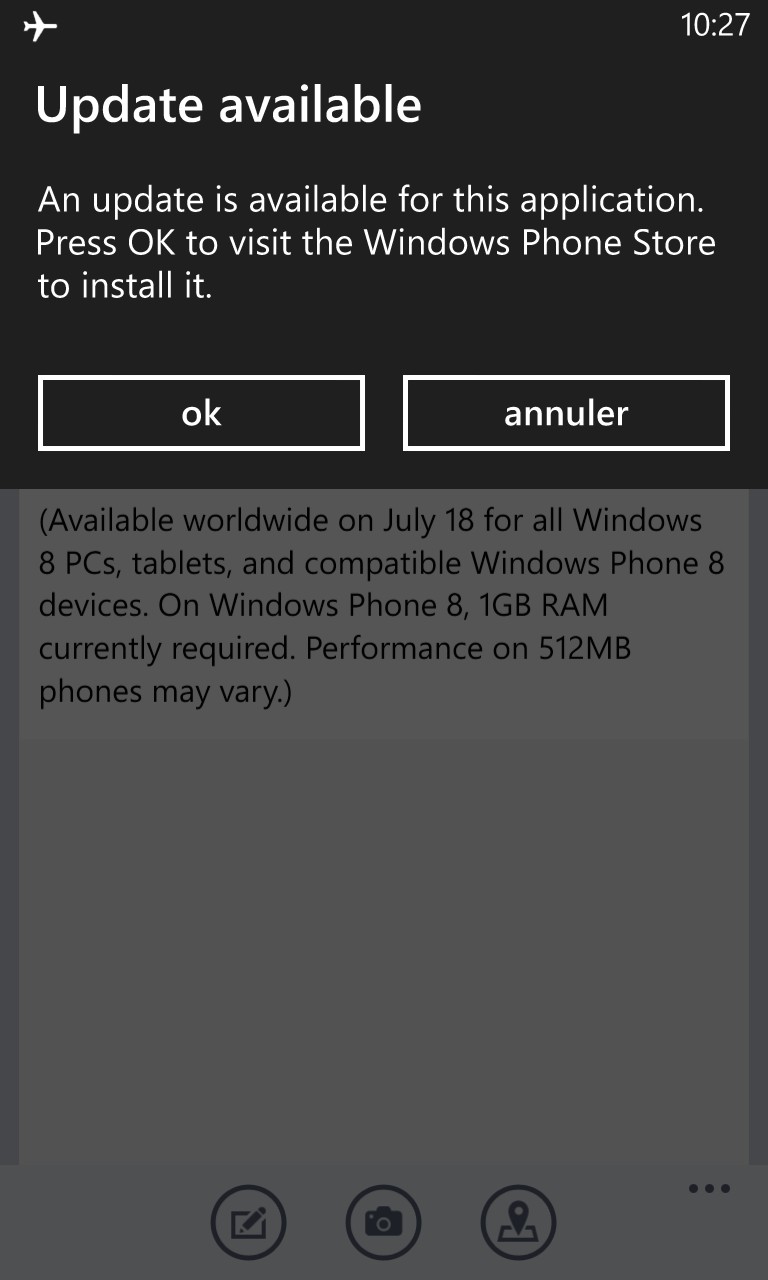The width and height of the screenshot is (768, 1280).
Task: Open the camera icon in app bar
Action: [x=383, y=1222]
